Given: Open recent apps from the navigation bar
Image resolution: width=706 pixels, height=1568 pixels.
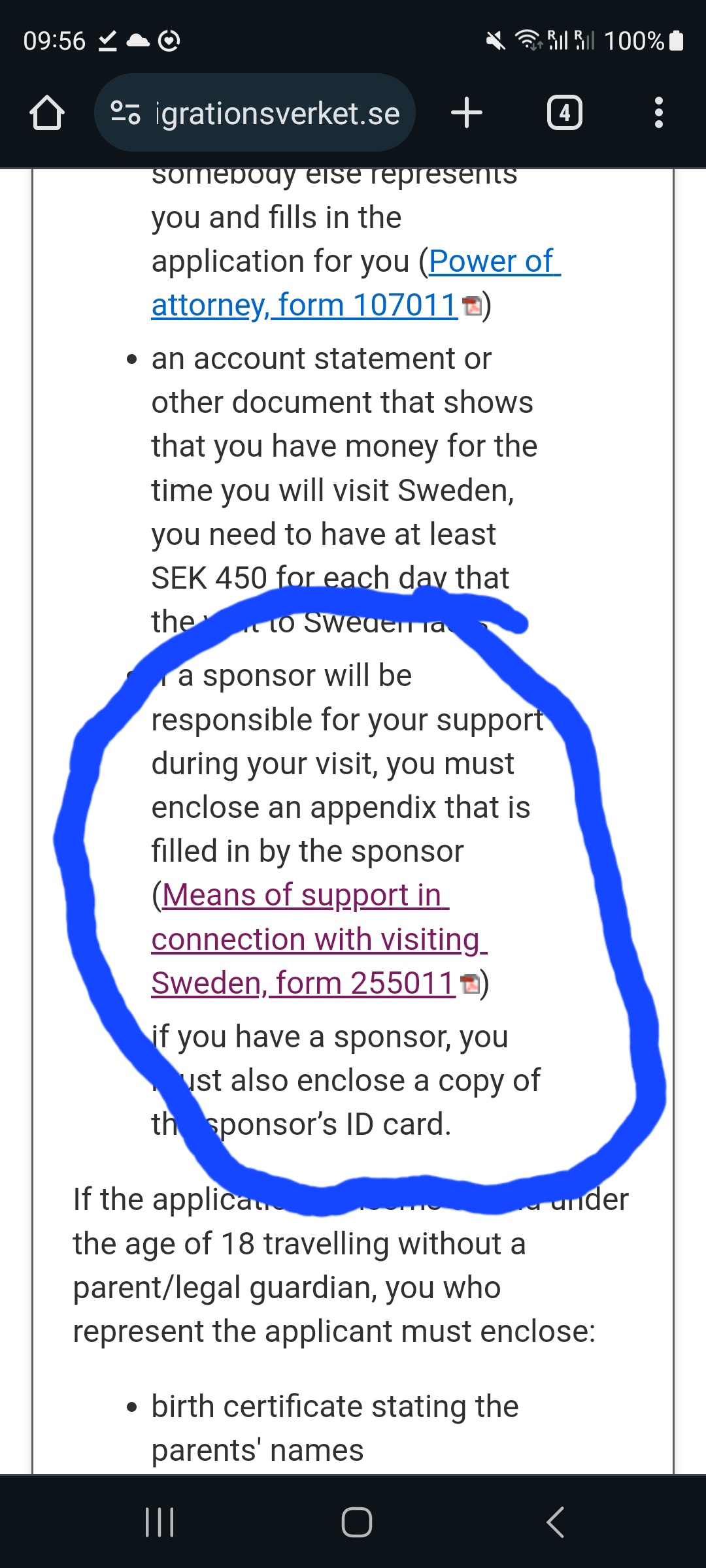Looking at the screenshot, I should (x=160, y=1522).
